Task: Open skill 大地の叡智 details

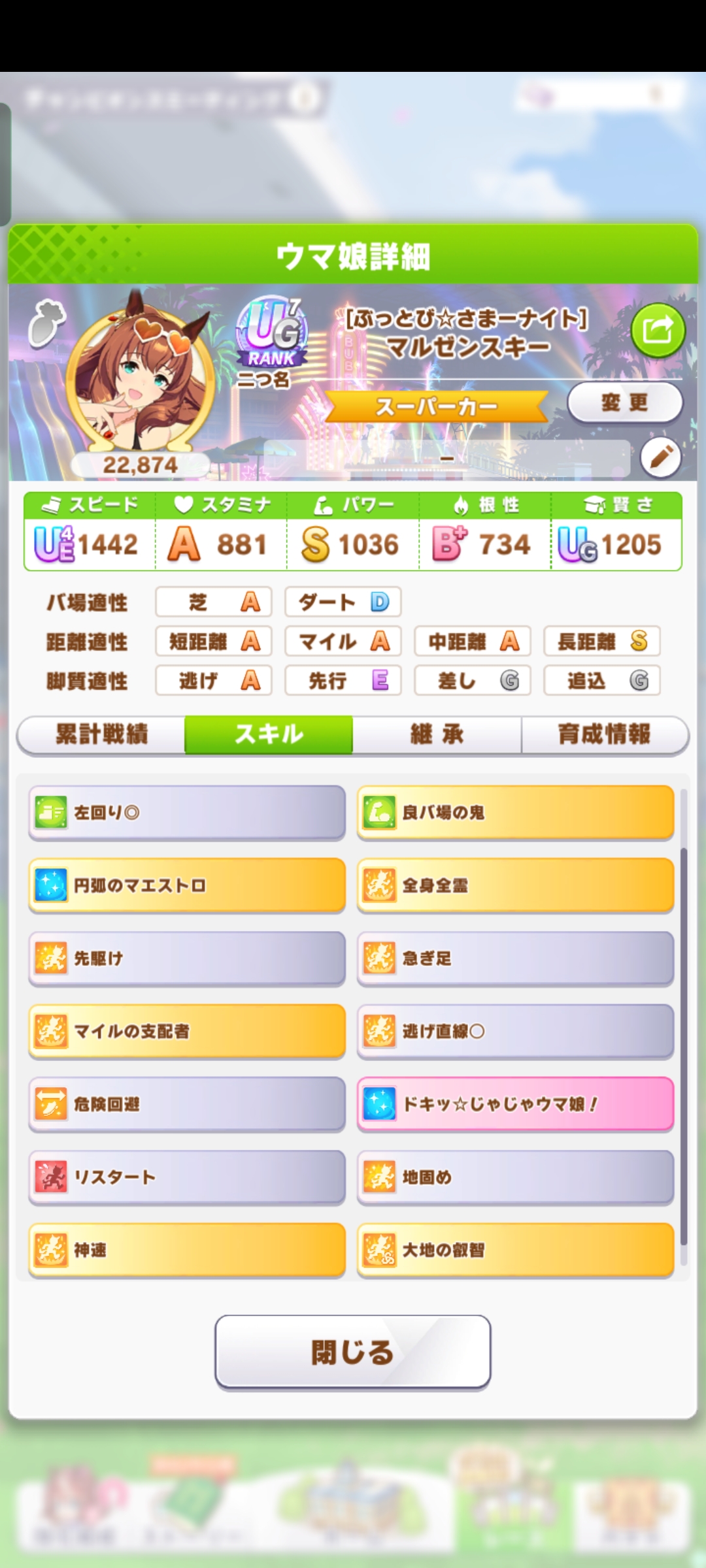Action: pyautogui.click(x=515, y=1250)
